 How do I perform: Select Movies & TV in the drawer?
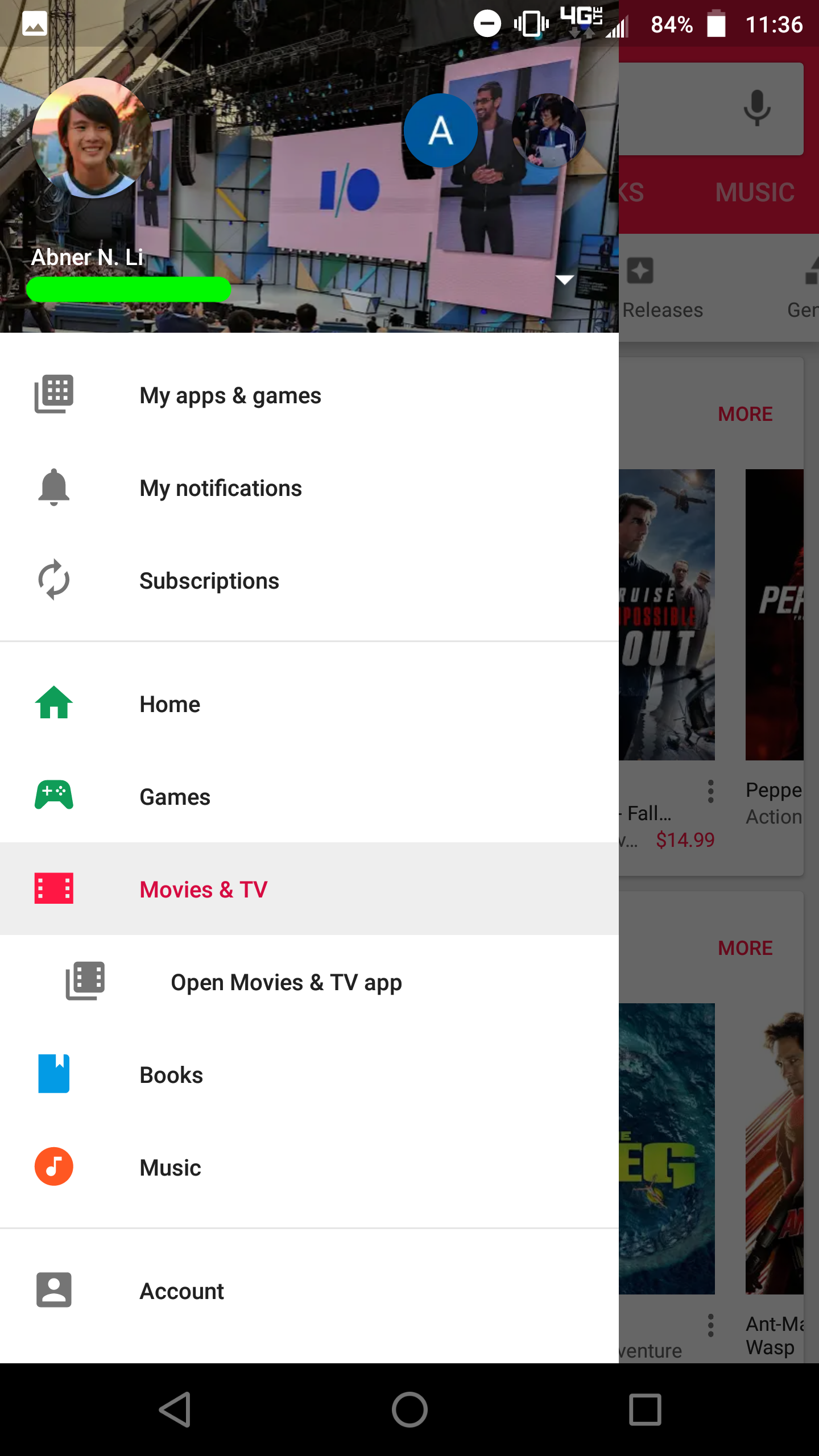(203, 889)
